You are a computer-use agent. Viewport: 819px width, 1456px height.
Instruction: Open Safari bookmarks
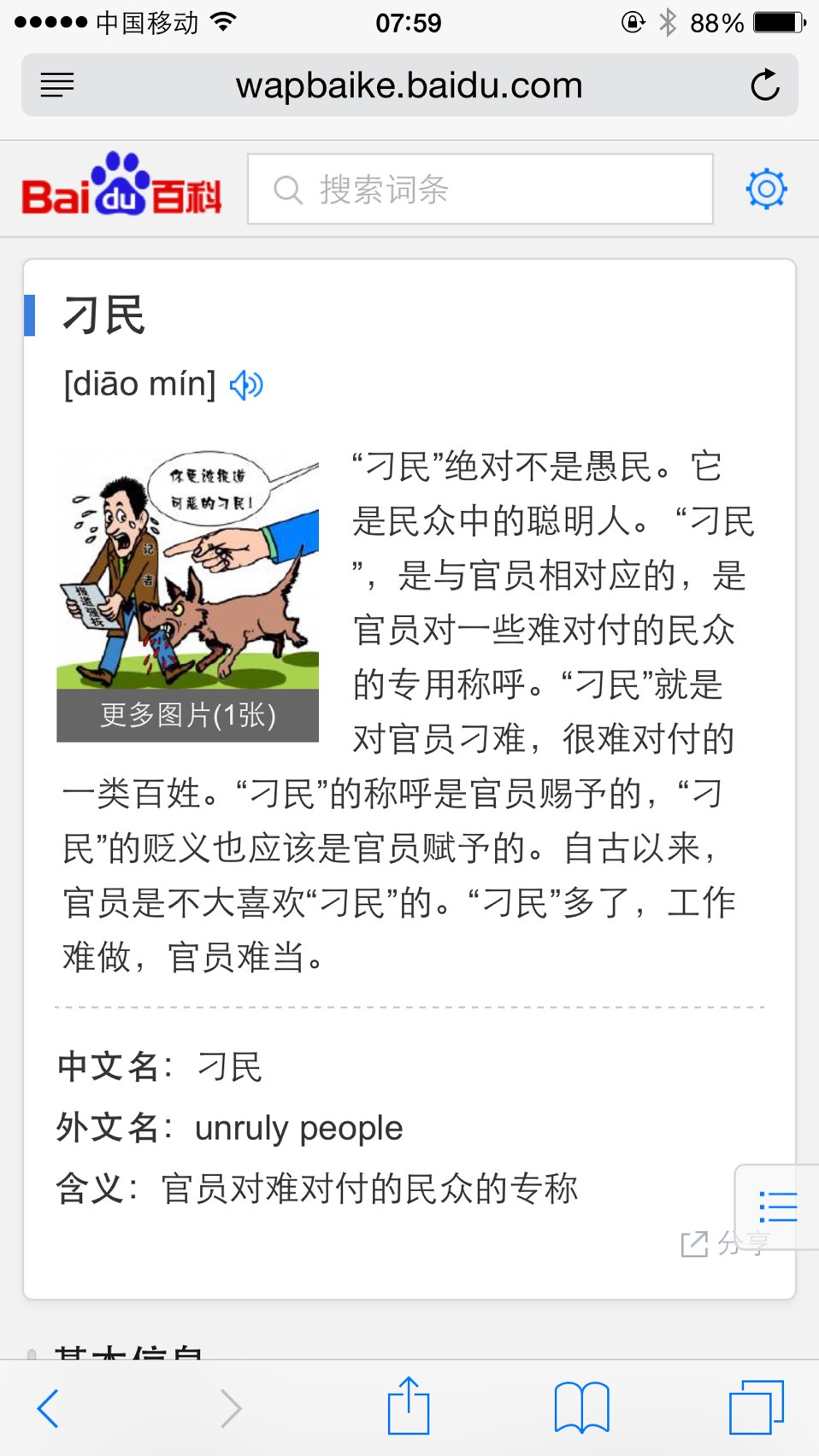[x=581, y=1407]
